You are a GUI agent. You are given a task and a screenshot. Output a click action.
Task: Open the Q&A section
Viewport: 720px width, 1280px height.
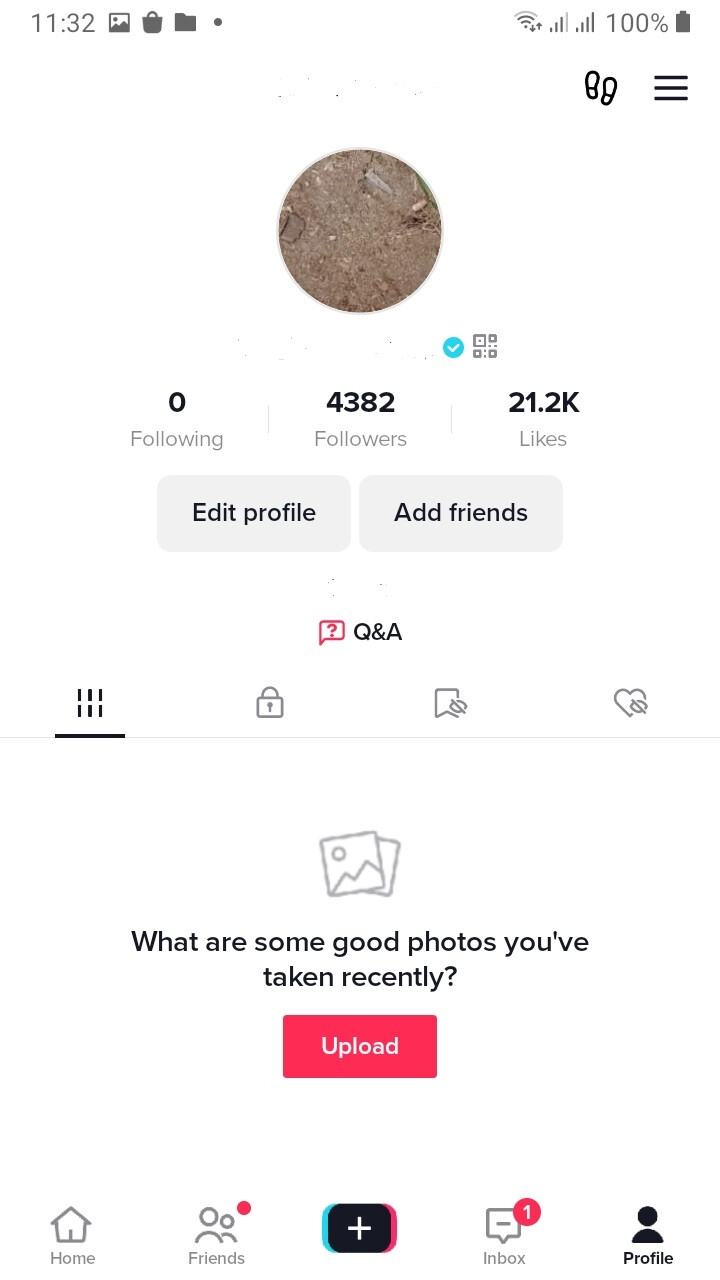pyautogui.click(x=360, y=632)
